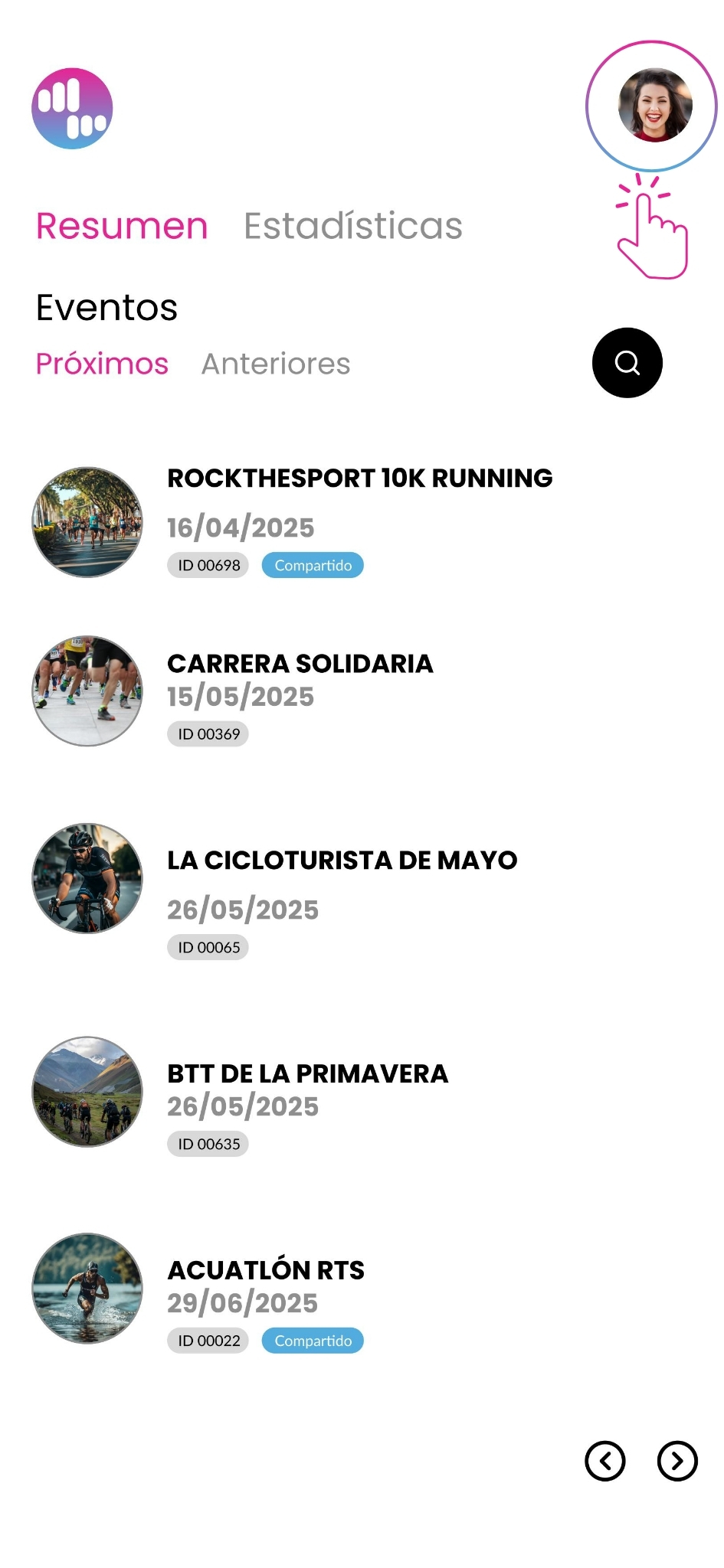Viewport: 724px width, 1568px height.
Task: Go to the next page arrow
Action: [677, 1462]
